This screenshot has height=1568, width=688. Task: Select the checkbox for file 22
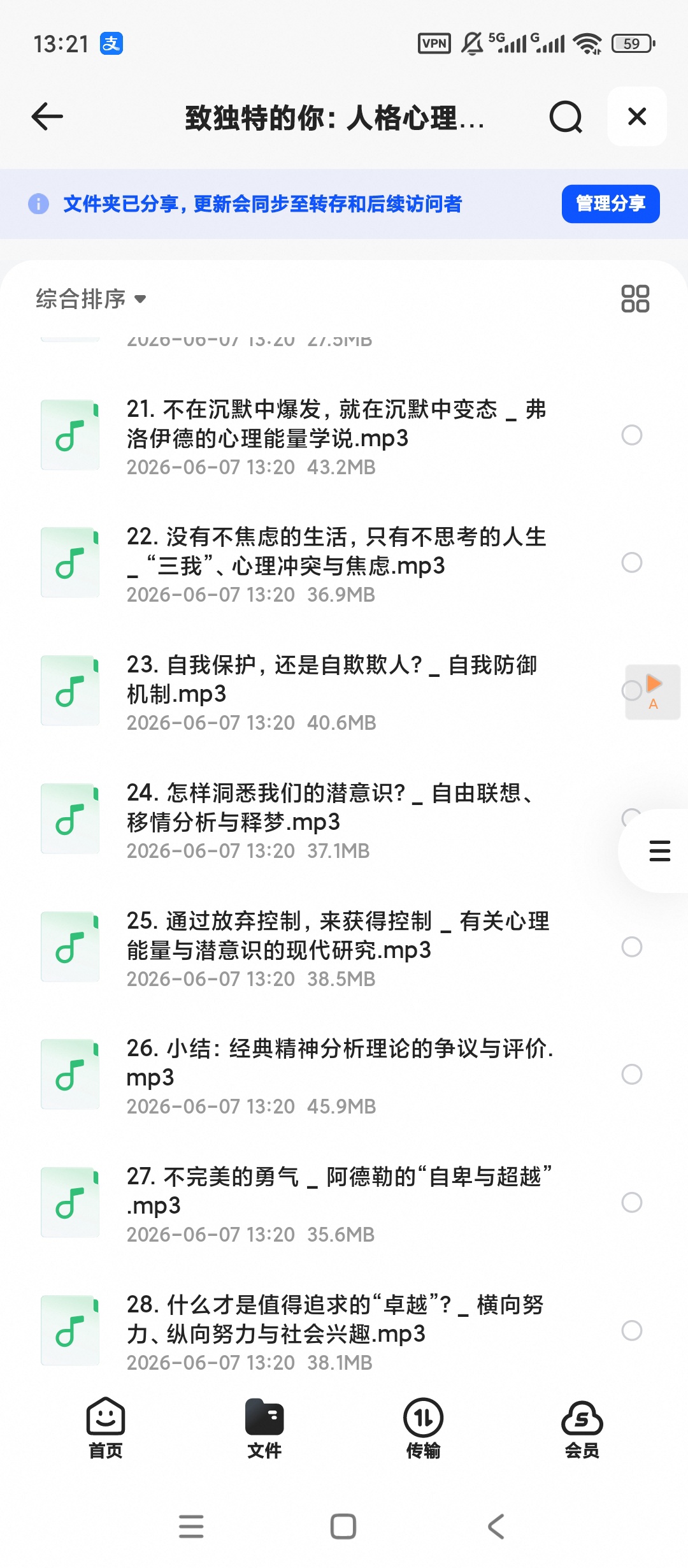pos(631,562)
